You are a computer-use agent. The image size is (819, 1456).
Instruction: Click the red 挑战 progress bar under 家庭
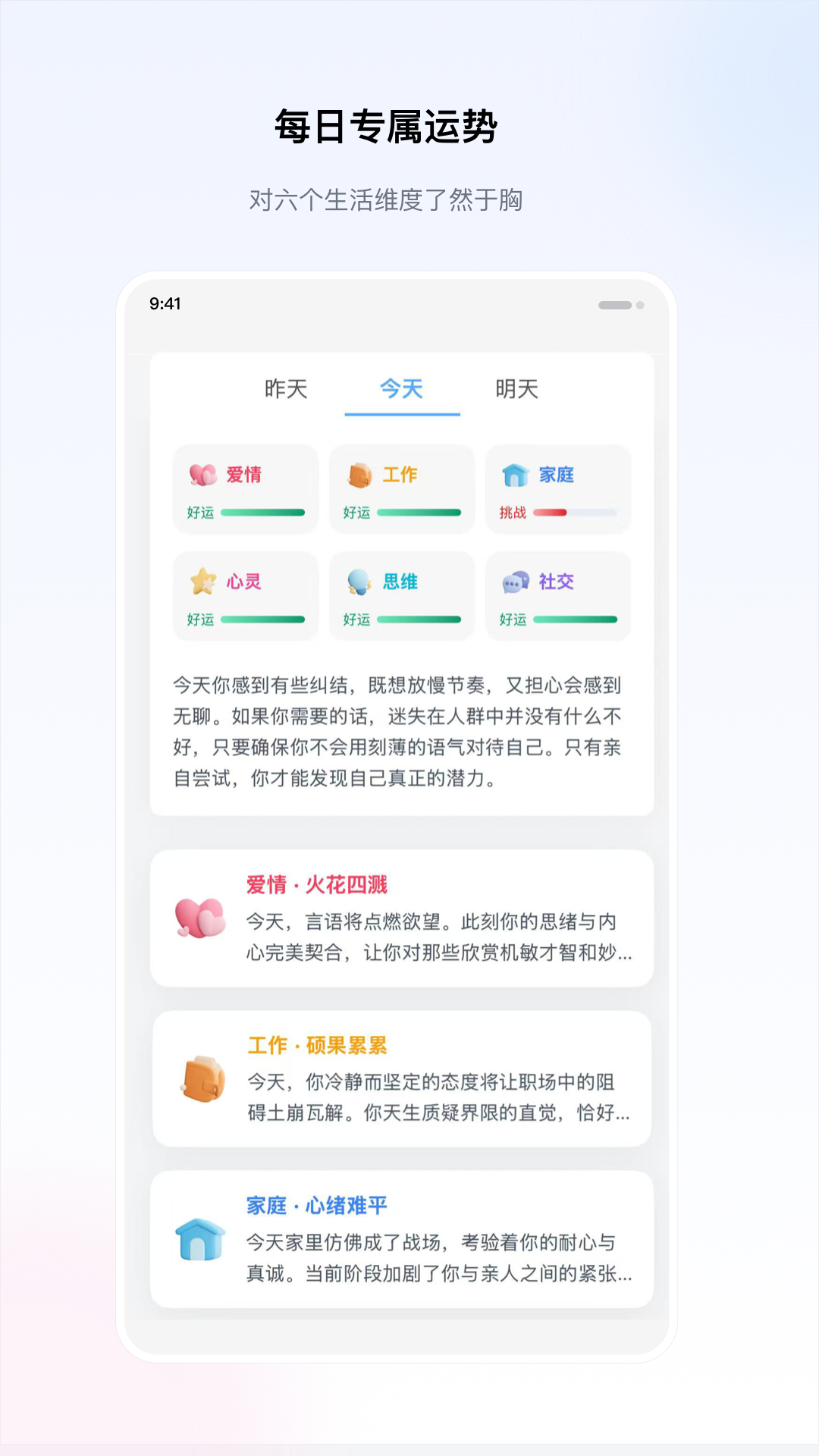click(574, 513)
